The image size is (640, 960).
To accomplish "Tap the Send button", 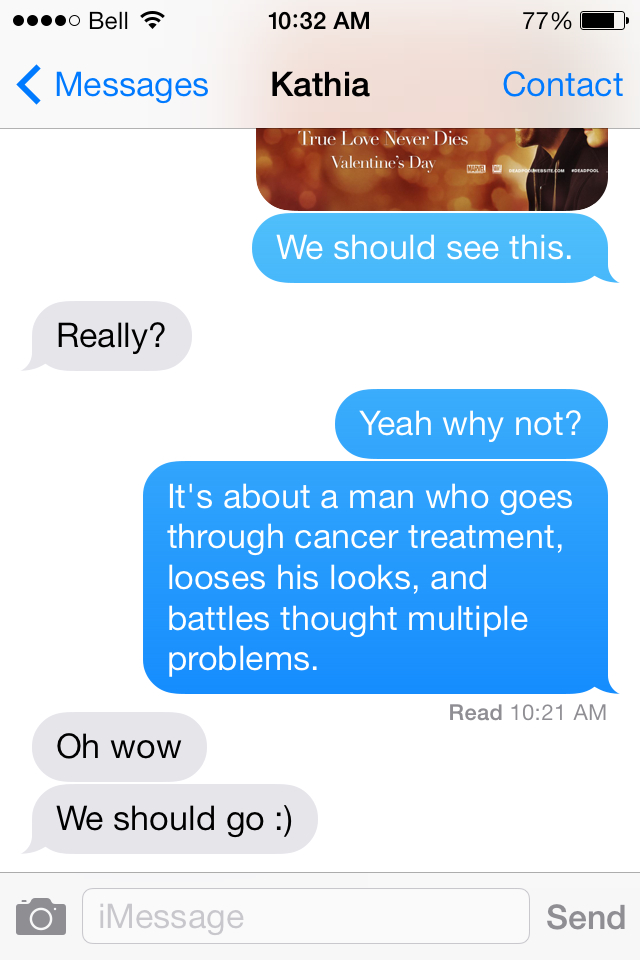I will coord(585,916).
